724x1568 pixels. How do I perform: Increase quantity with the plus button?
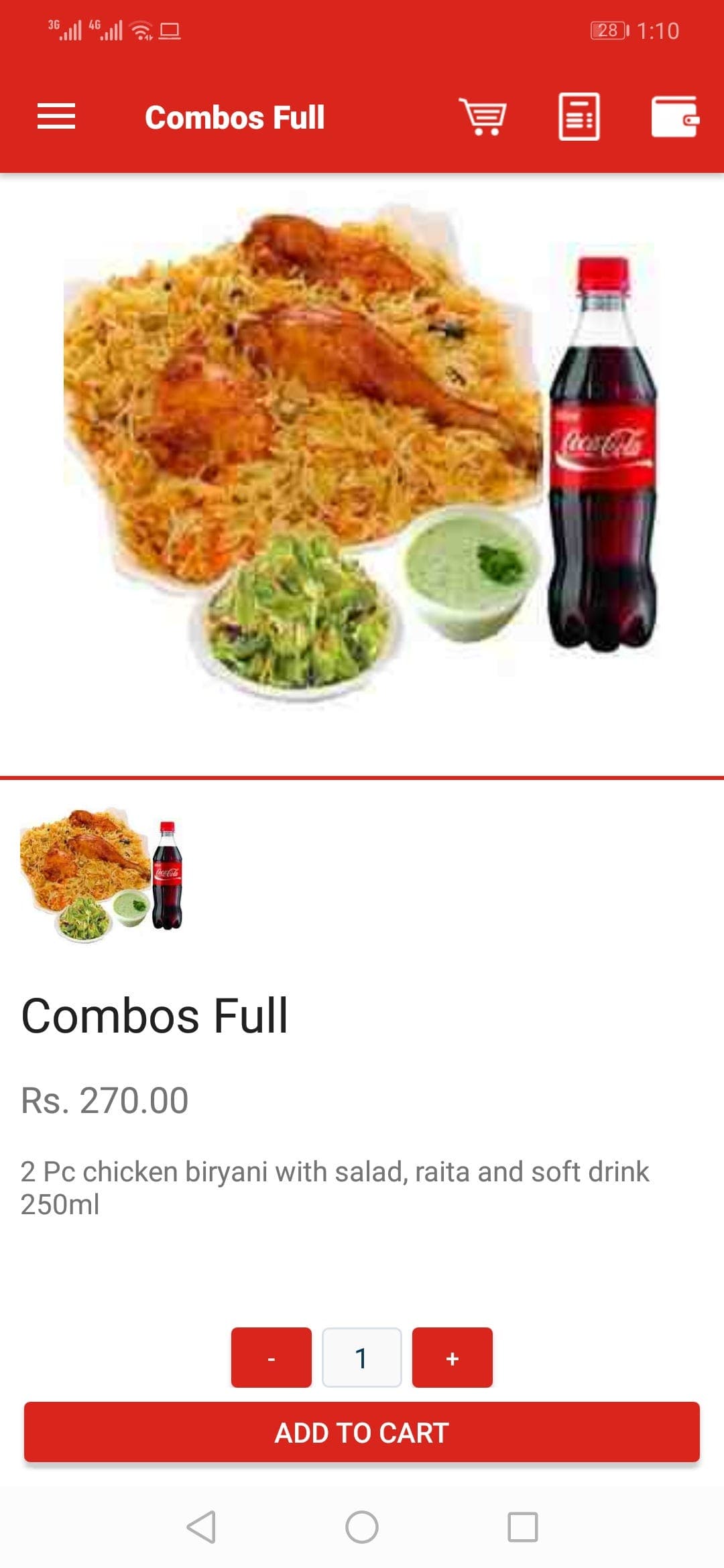[452, 1357]
